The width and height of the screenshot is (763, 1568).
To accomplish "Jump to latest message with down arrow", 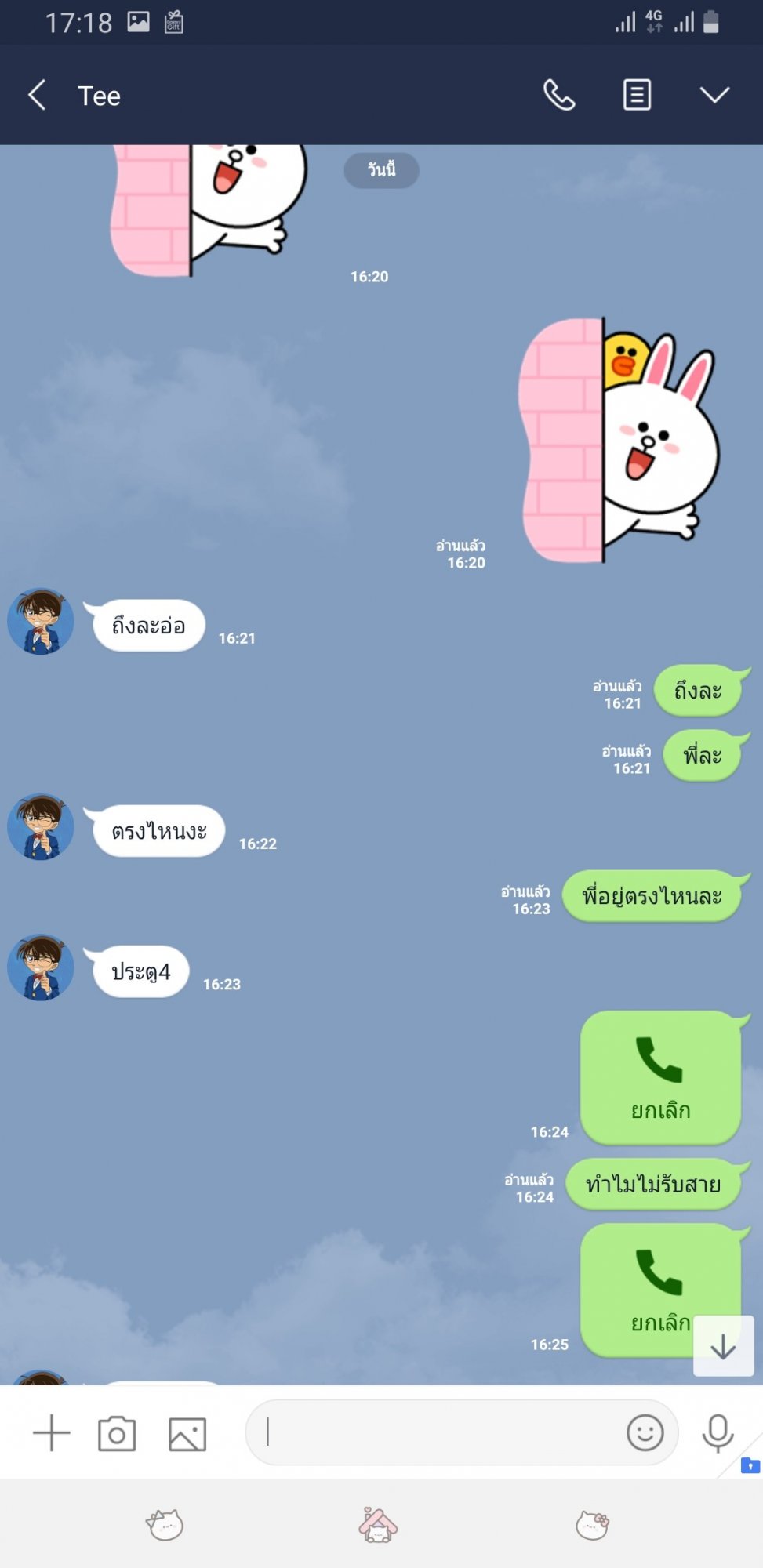I will pyautogui.click(x=723, y=1346).
